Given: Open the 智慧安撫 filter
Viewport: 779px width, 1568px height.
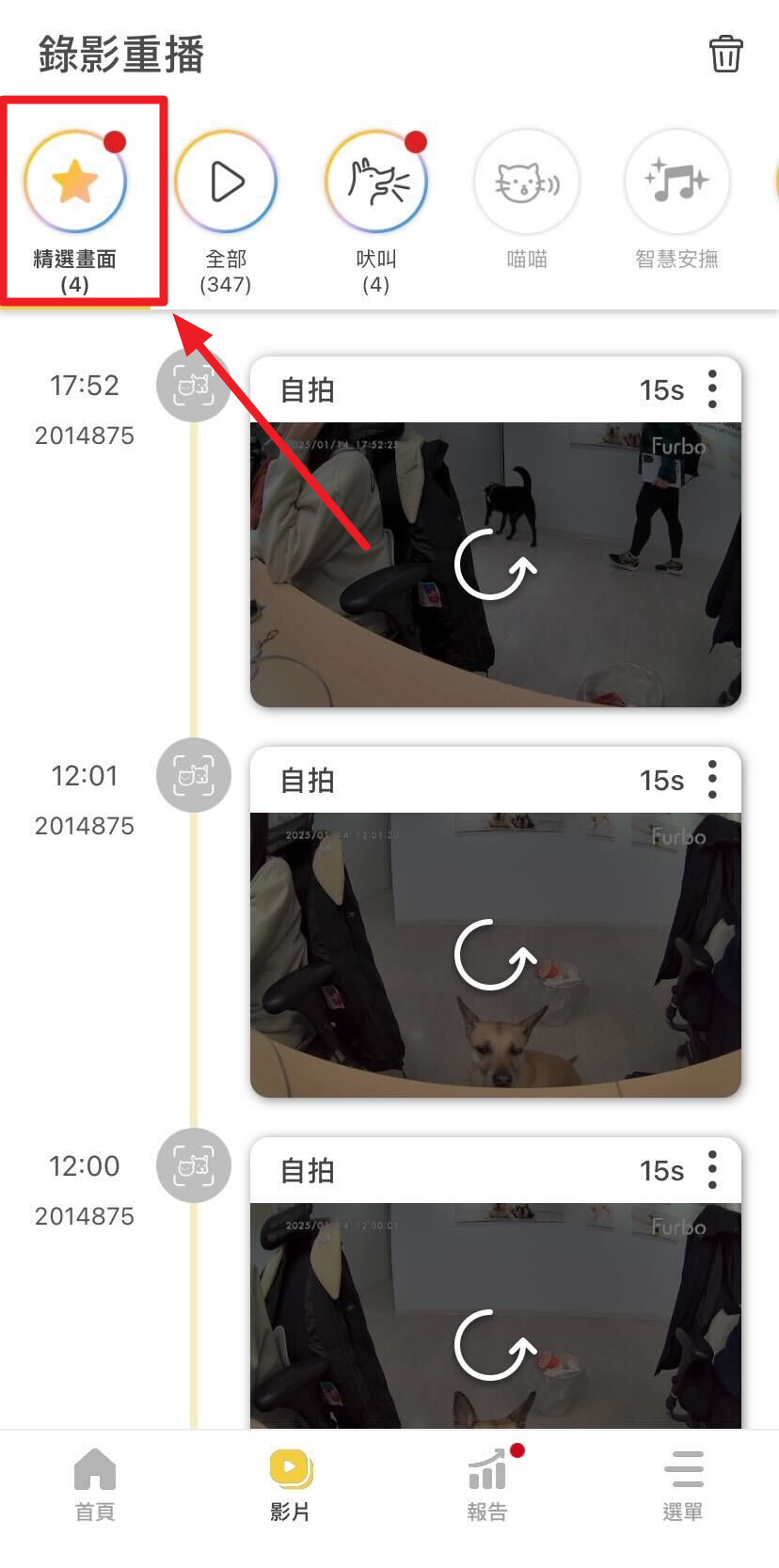Looking at the screenshot, I should (x=677, y=182).
